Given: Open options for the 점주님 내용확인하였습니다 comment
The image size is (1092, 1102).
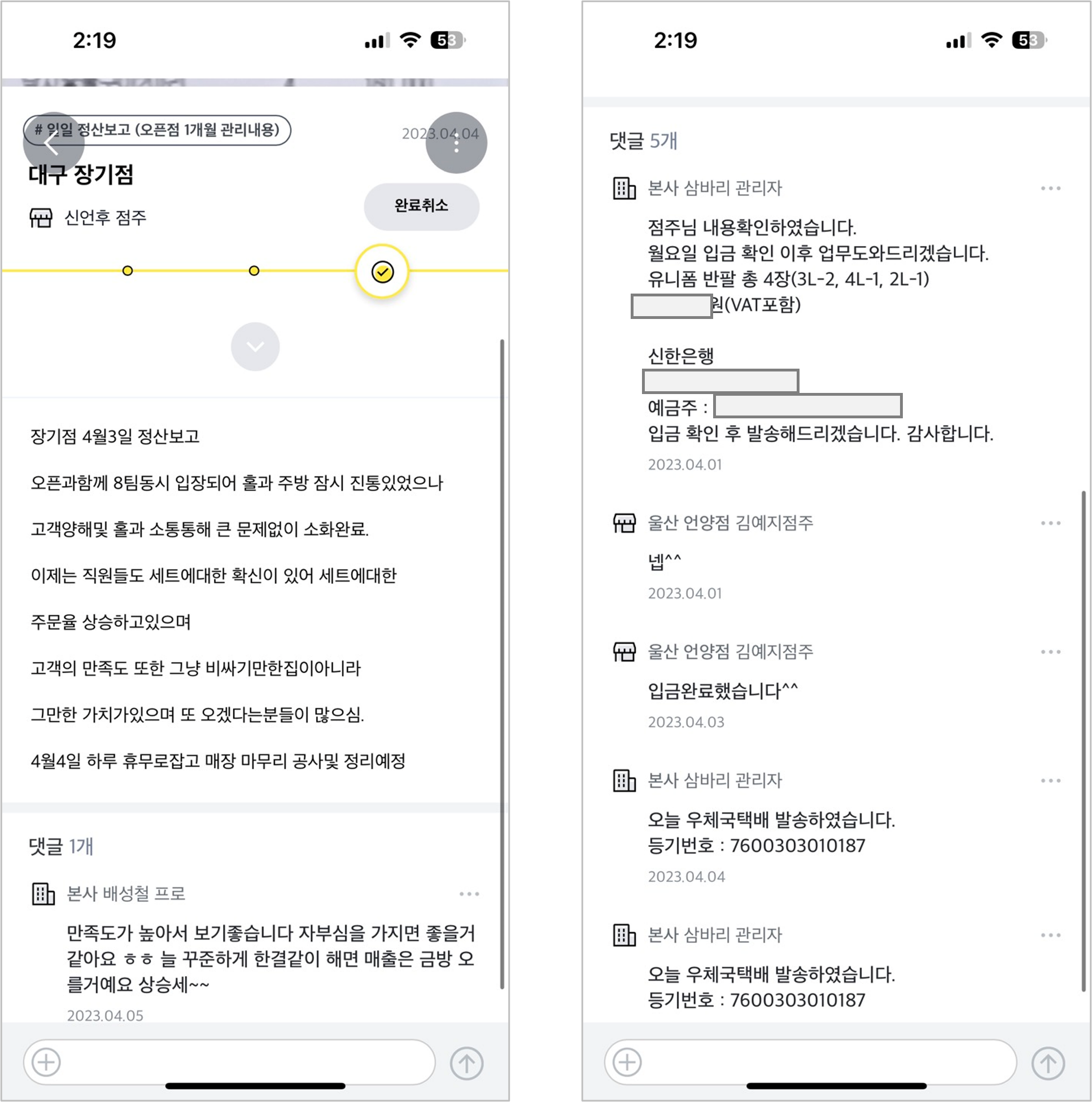Looking at the screenshot, I should point(1050,188).
